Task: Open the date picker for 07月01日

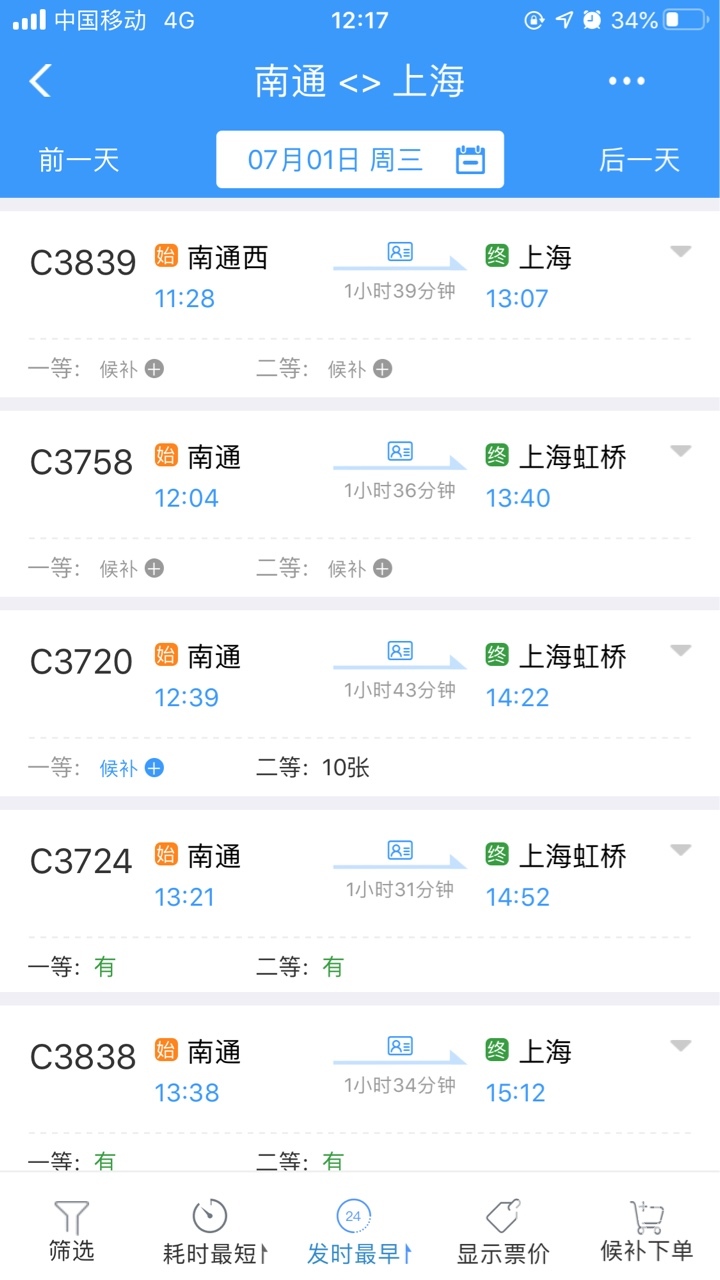Action: 360,160
